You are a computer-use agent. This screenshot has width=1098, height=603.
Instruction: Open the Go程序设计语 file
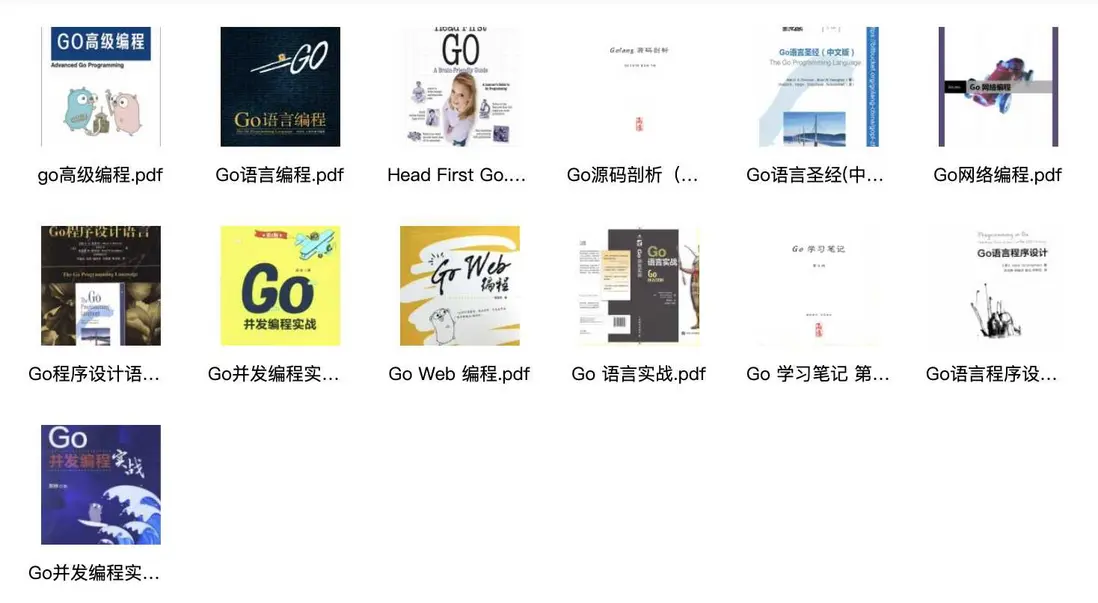click(x=100, y=286)
